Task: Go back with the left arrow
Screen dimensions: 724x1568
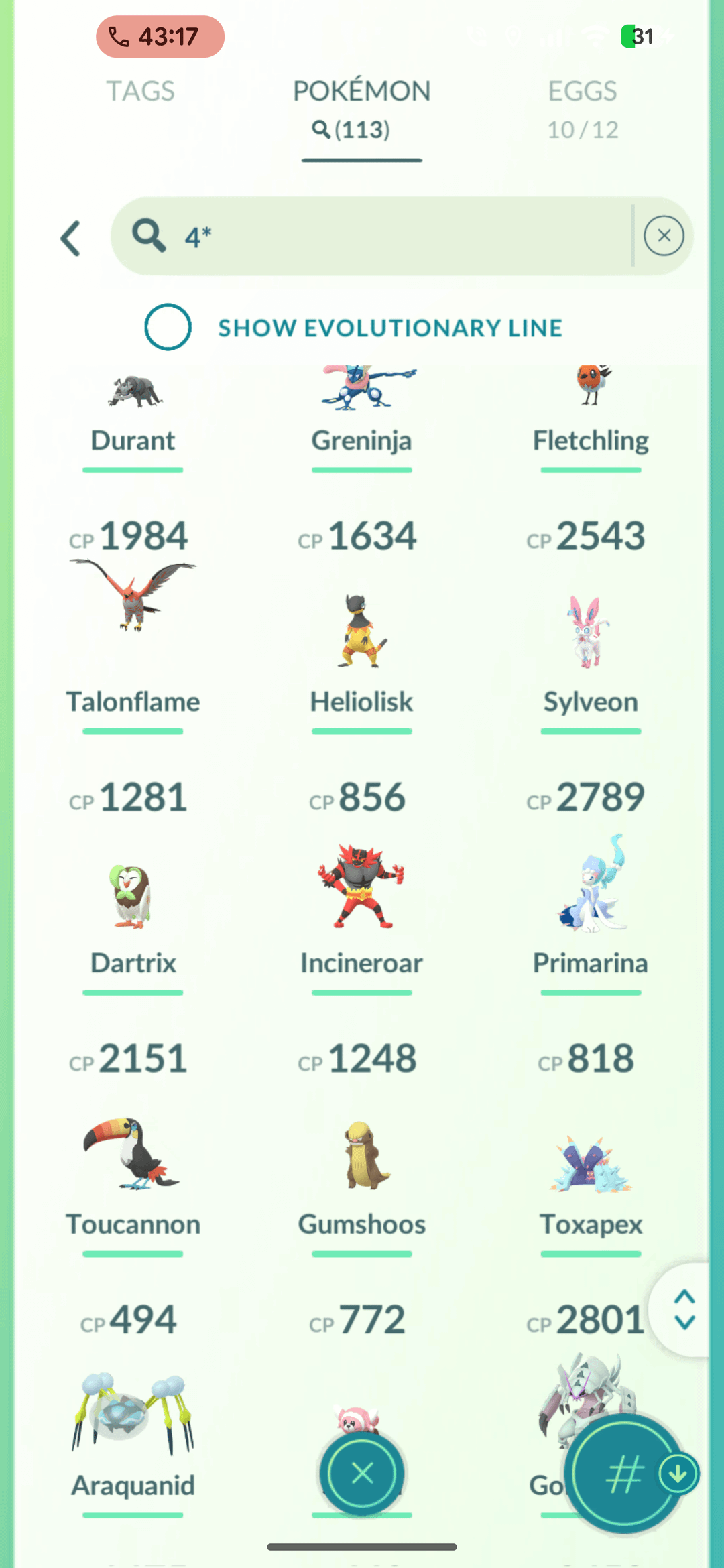Action: [x=71, y=238]
